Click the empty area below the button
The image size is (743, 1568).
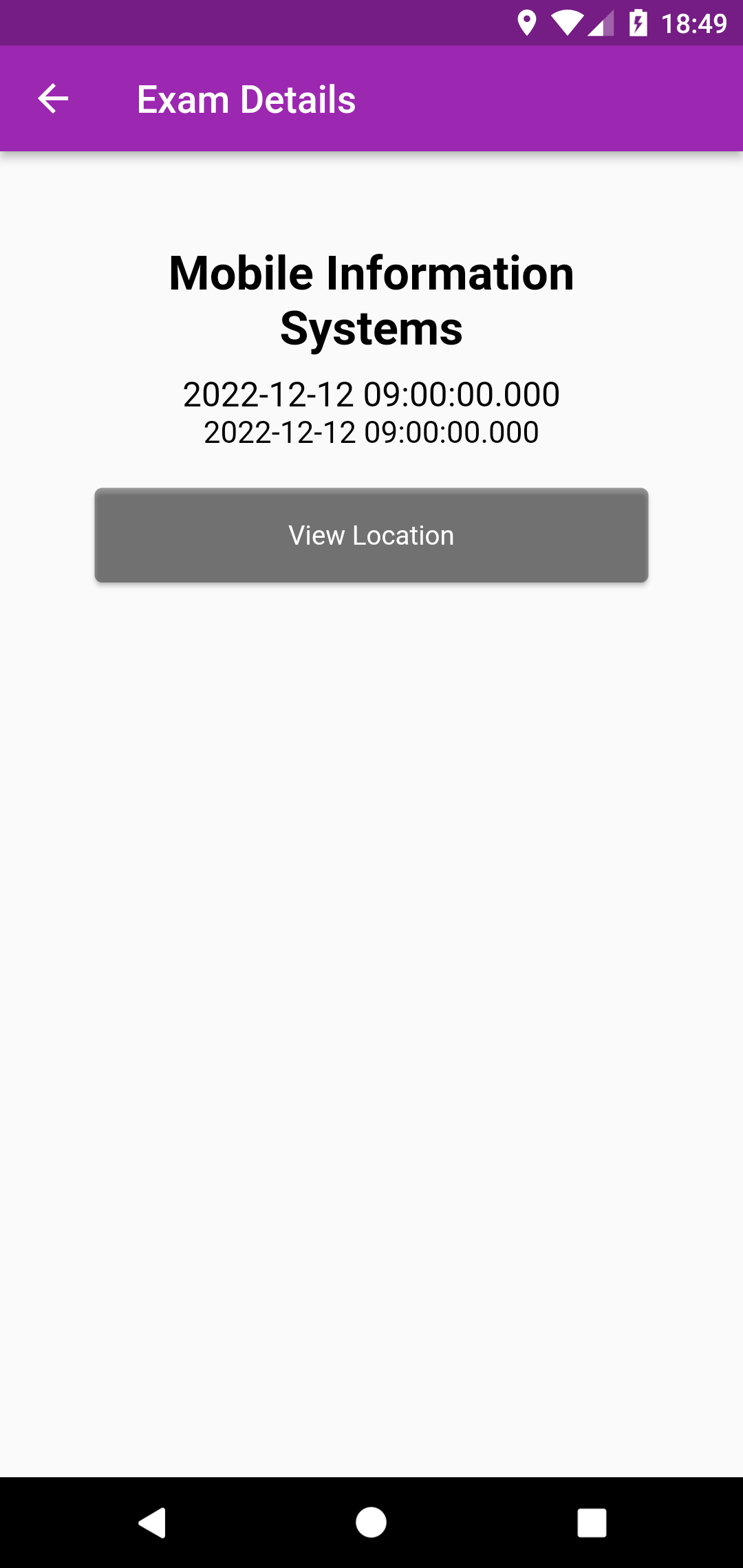click(x=371, y=963)
